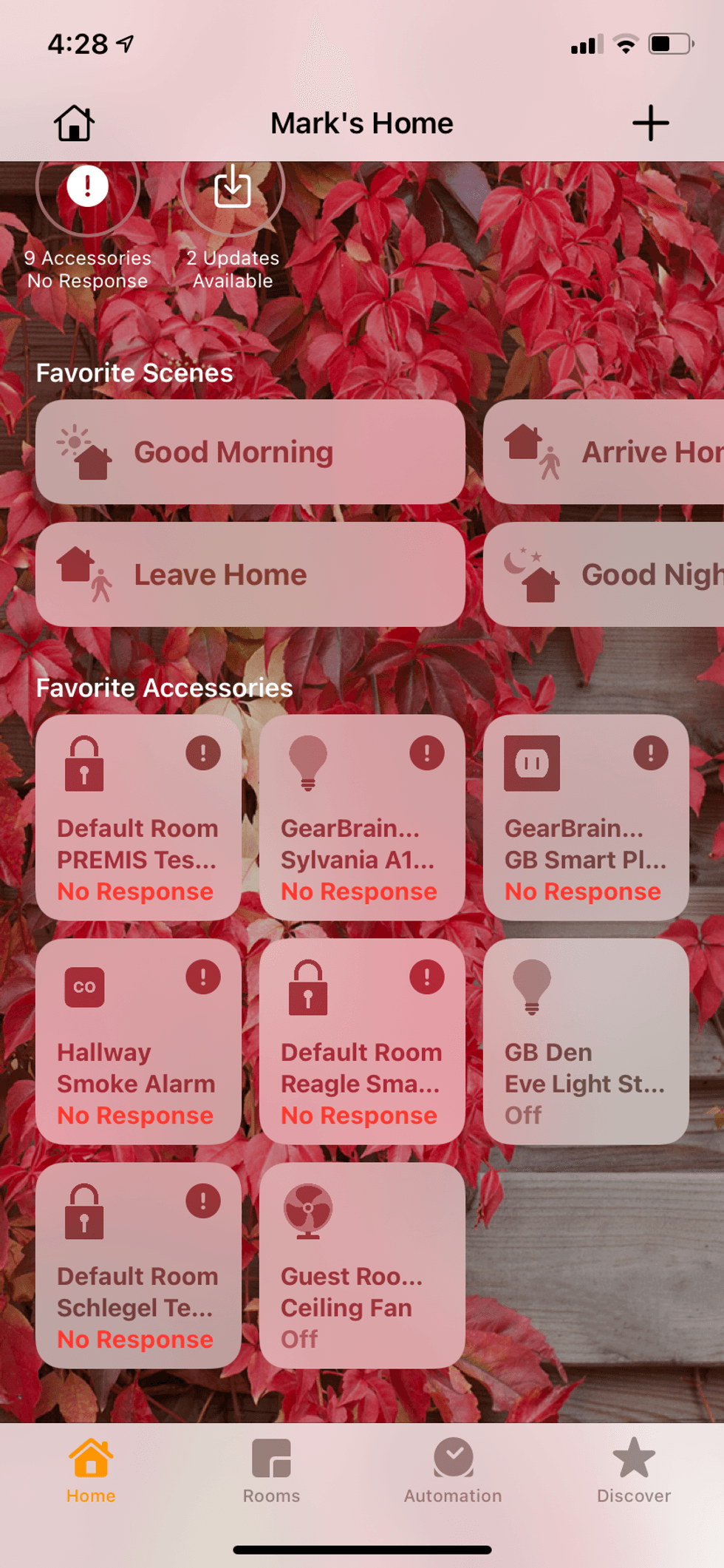Turn on the GB Den Eve Light Strip
Image resolution: width=724 pixels, height=1568 pixels.
click(586, 1042)
